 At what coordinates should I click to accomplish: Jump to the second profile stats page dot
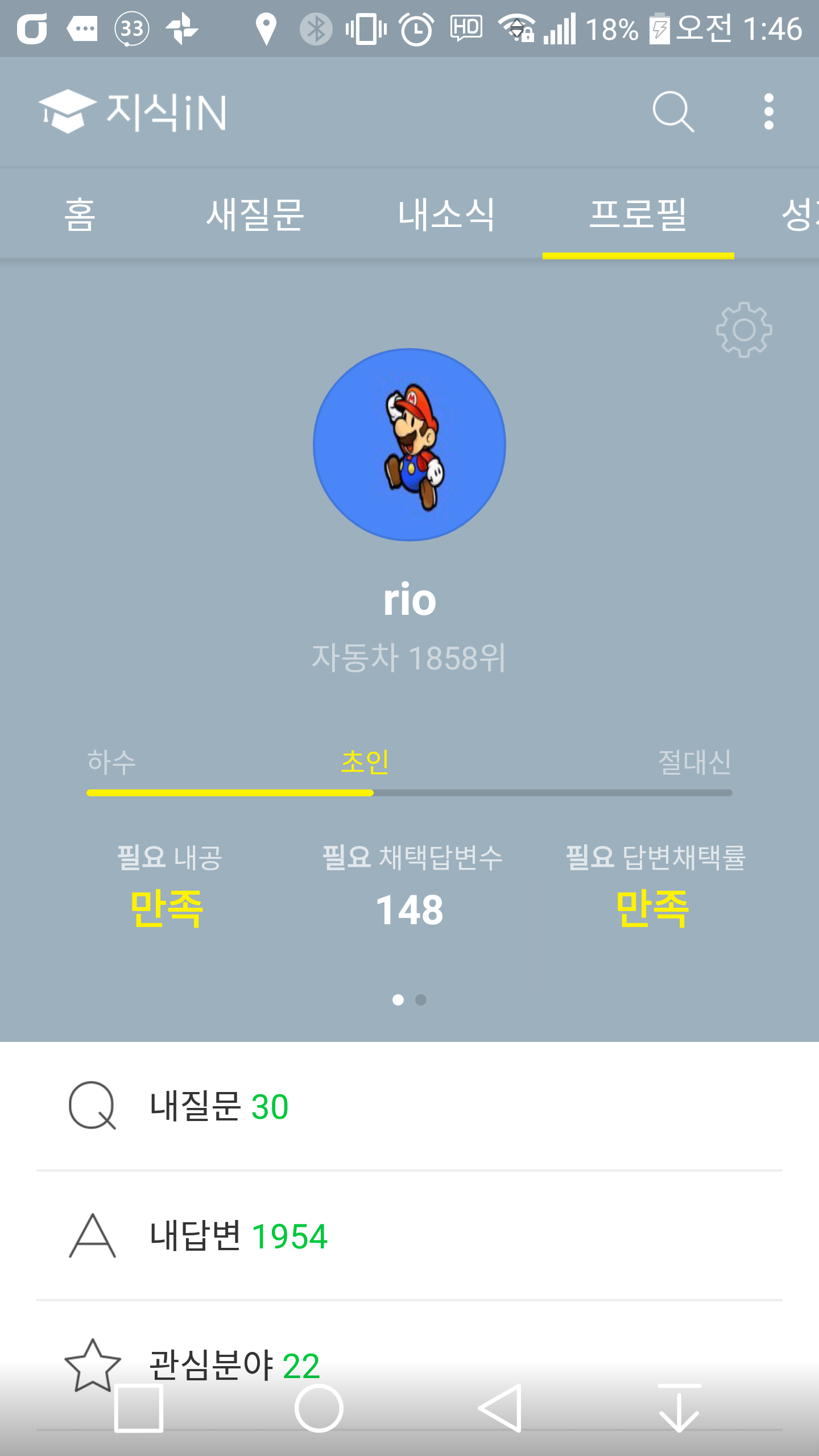(421, 1000)
